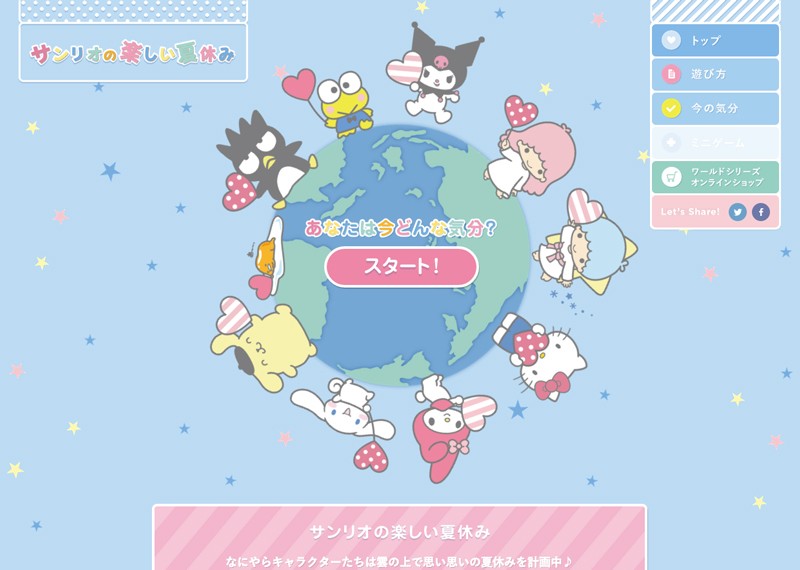Go to 今の気分 section
Image resolution: width=800 pixels, height=570 pixels.
(x=715, y=108)
